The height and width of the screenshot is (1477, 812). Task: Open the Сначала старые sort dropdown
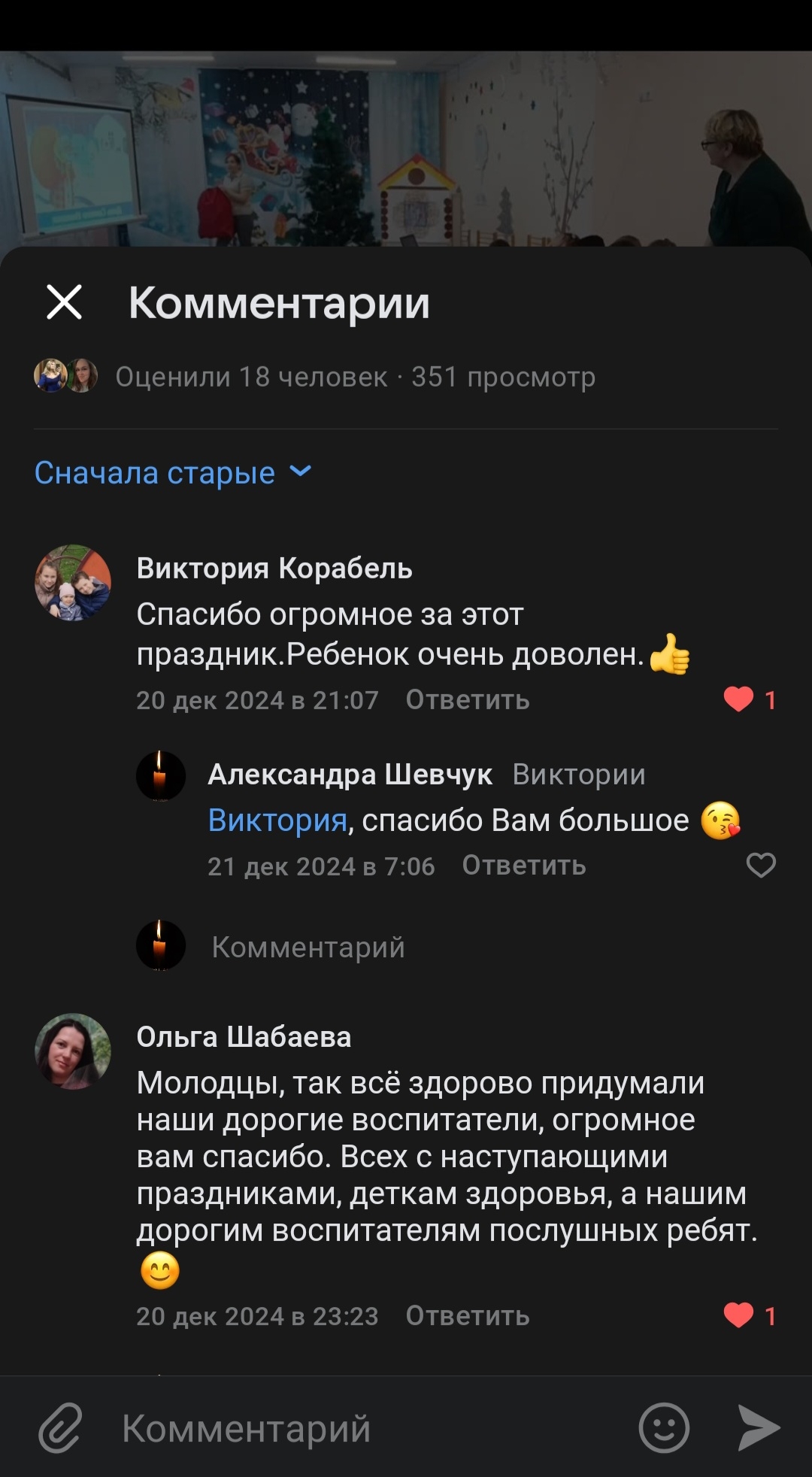click(x=173, y=473)
